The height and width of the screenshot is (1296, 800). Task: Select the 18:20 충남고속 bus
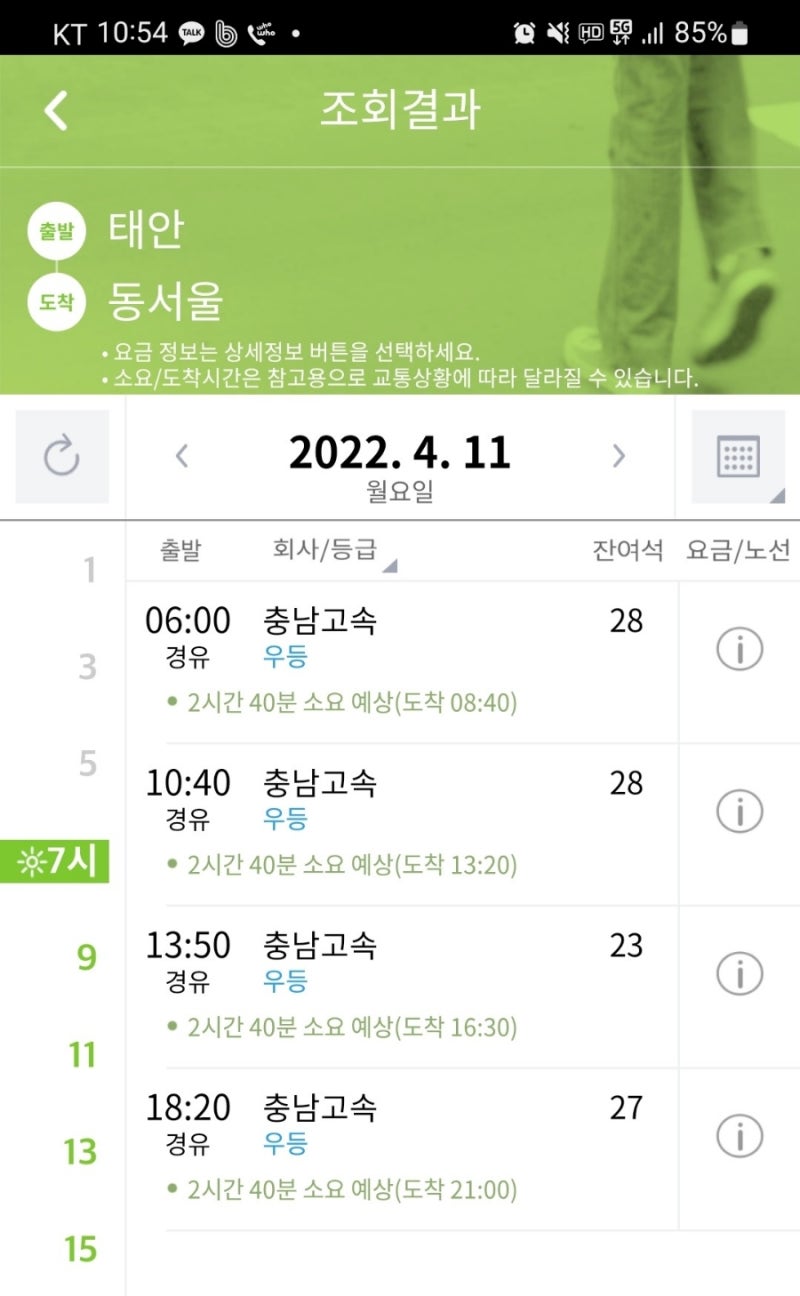click(x=400, y=1148)
